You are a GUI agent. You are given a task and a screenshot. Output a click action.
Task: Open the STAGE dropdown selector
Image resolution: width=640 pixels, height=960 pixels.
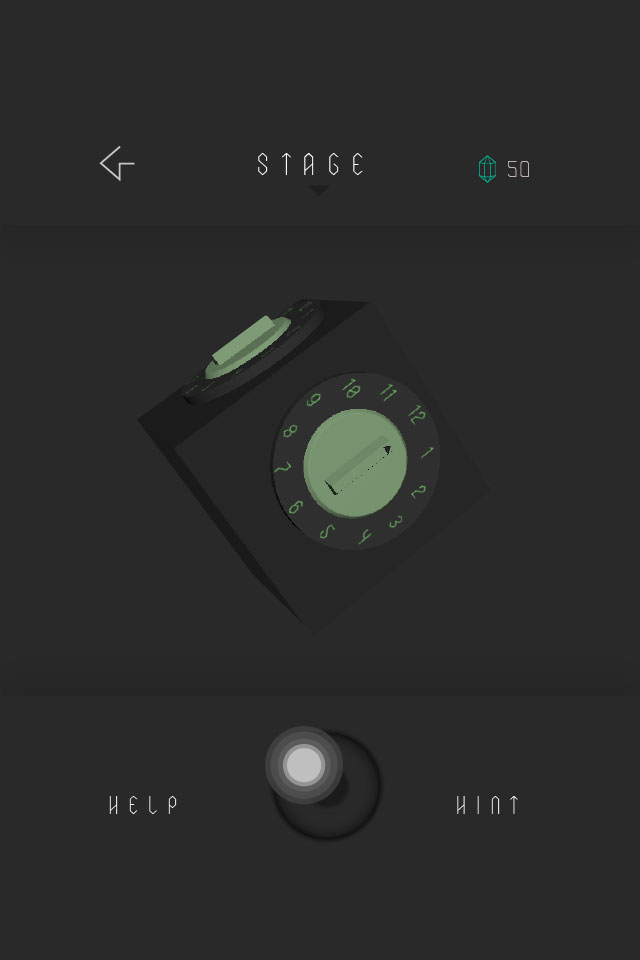tap(312, 166)
